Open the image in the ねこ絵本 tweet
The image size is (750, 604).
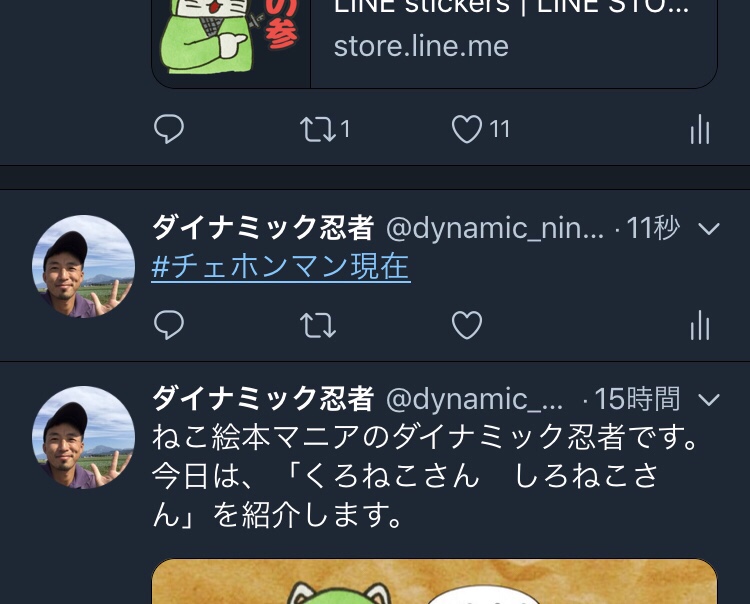(x=434, y=582)
